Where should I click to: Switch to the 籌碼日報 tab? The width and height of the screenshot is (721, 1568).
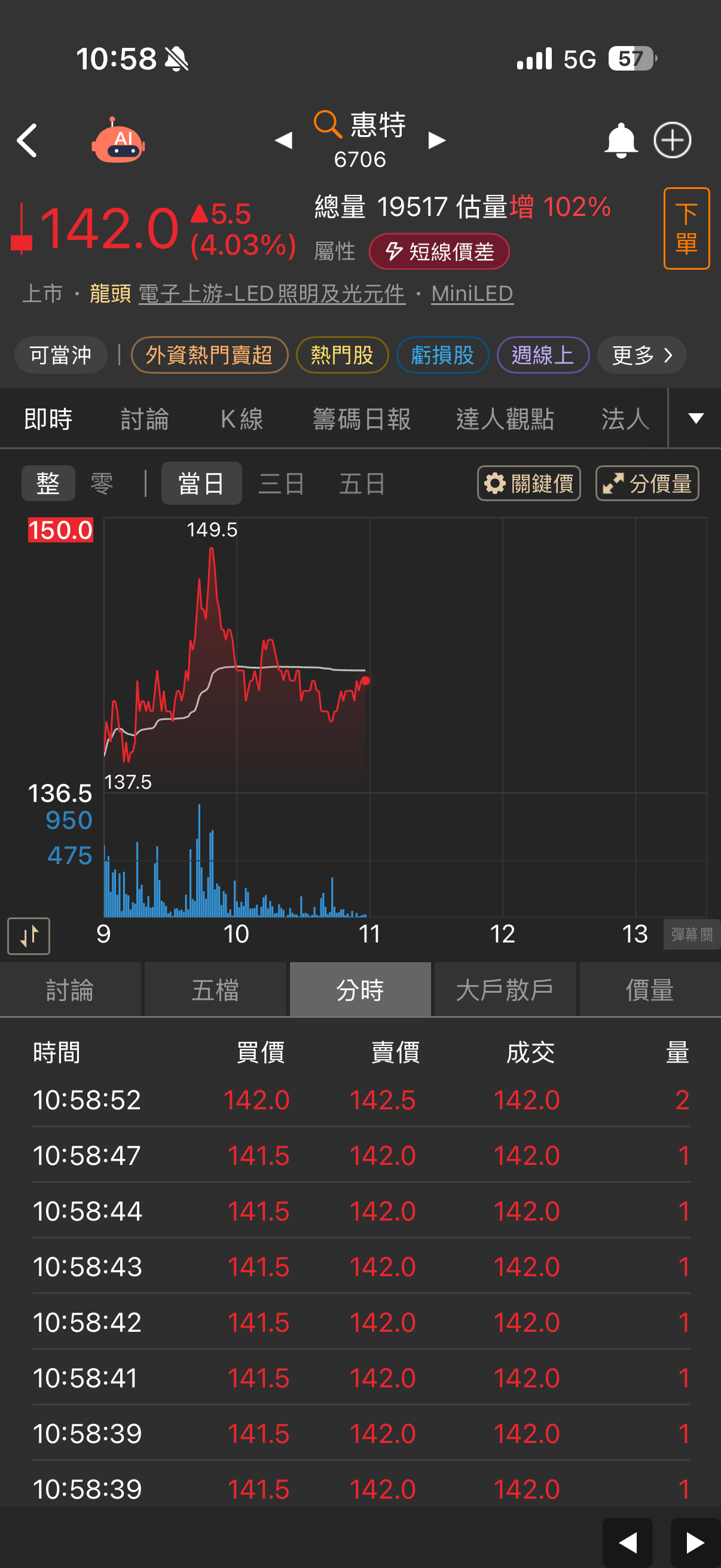coord(362,419)
